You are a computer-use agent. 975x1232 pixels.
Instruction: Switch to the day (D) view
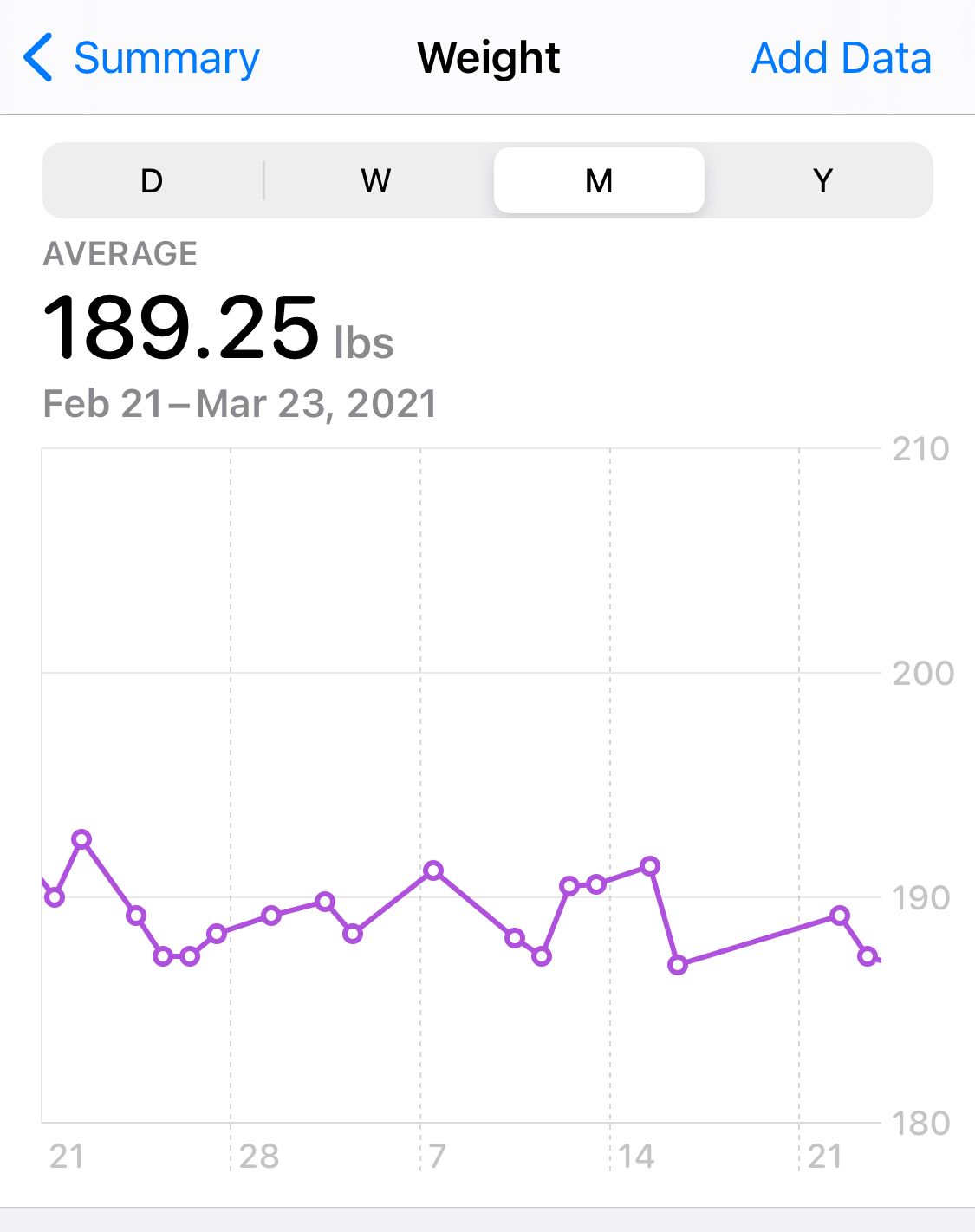(153, 181)
